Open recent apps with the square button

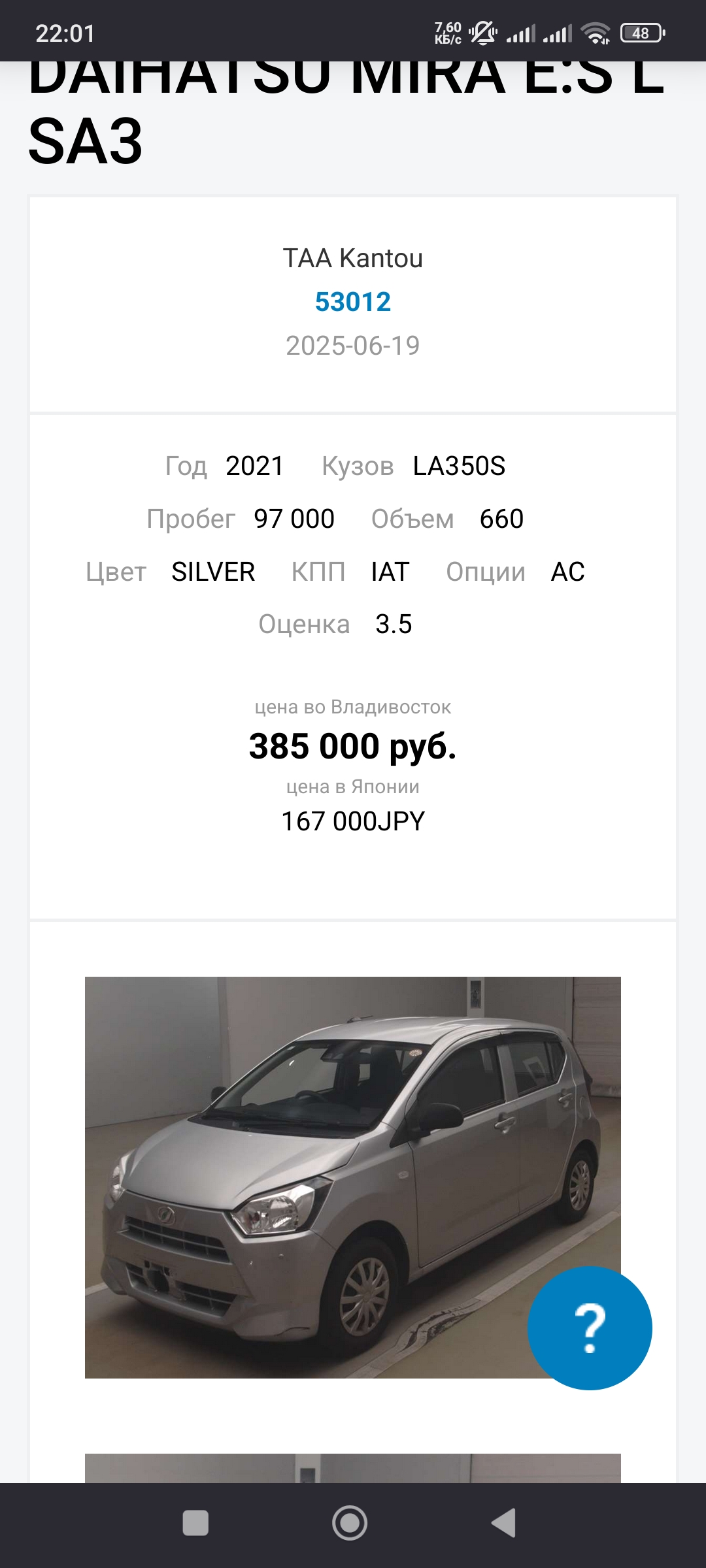point(195,1523)
